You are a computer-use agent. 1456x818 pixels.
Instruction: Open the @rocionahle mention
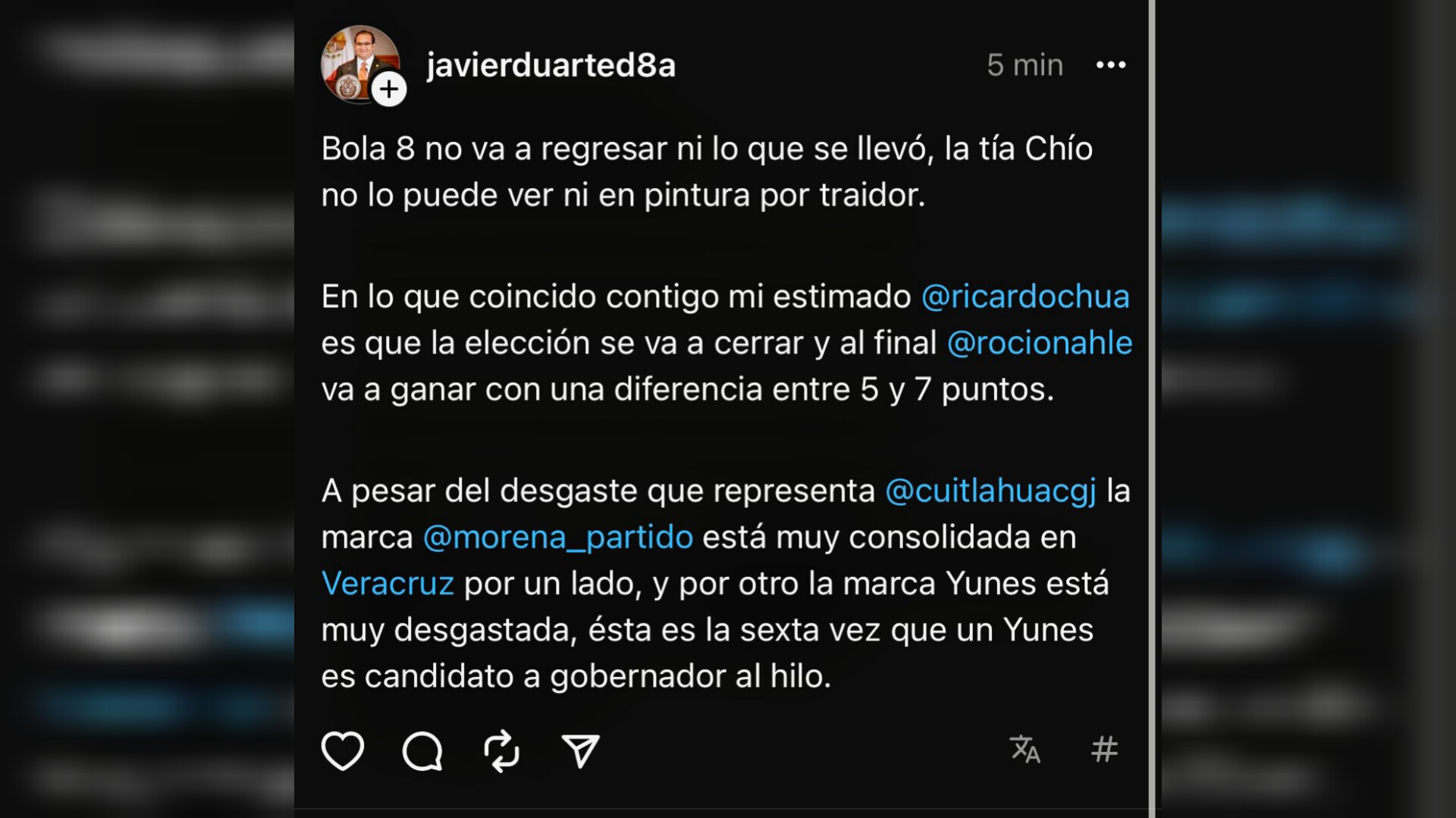pyautogui.click(x=1040, y=343)
